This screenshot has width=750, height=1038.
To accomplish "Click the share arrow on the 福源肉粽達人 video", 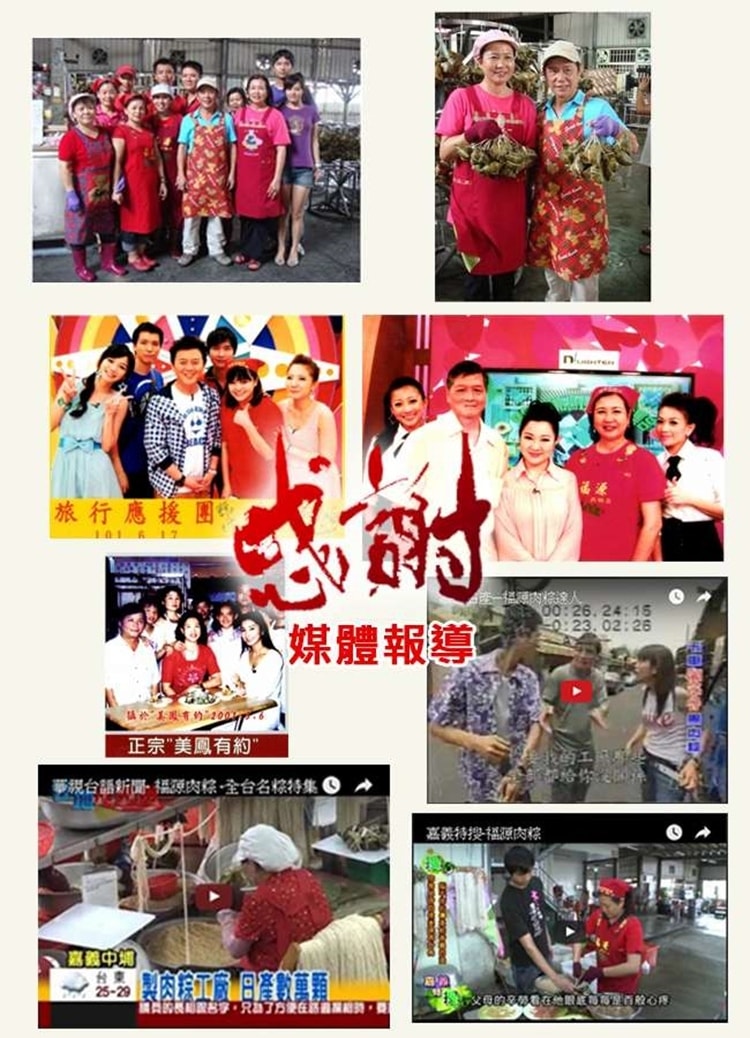I will [x=703, y=597].
